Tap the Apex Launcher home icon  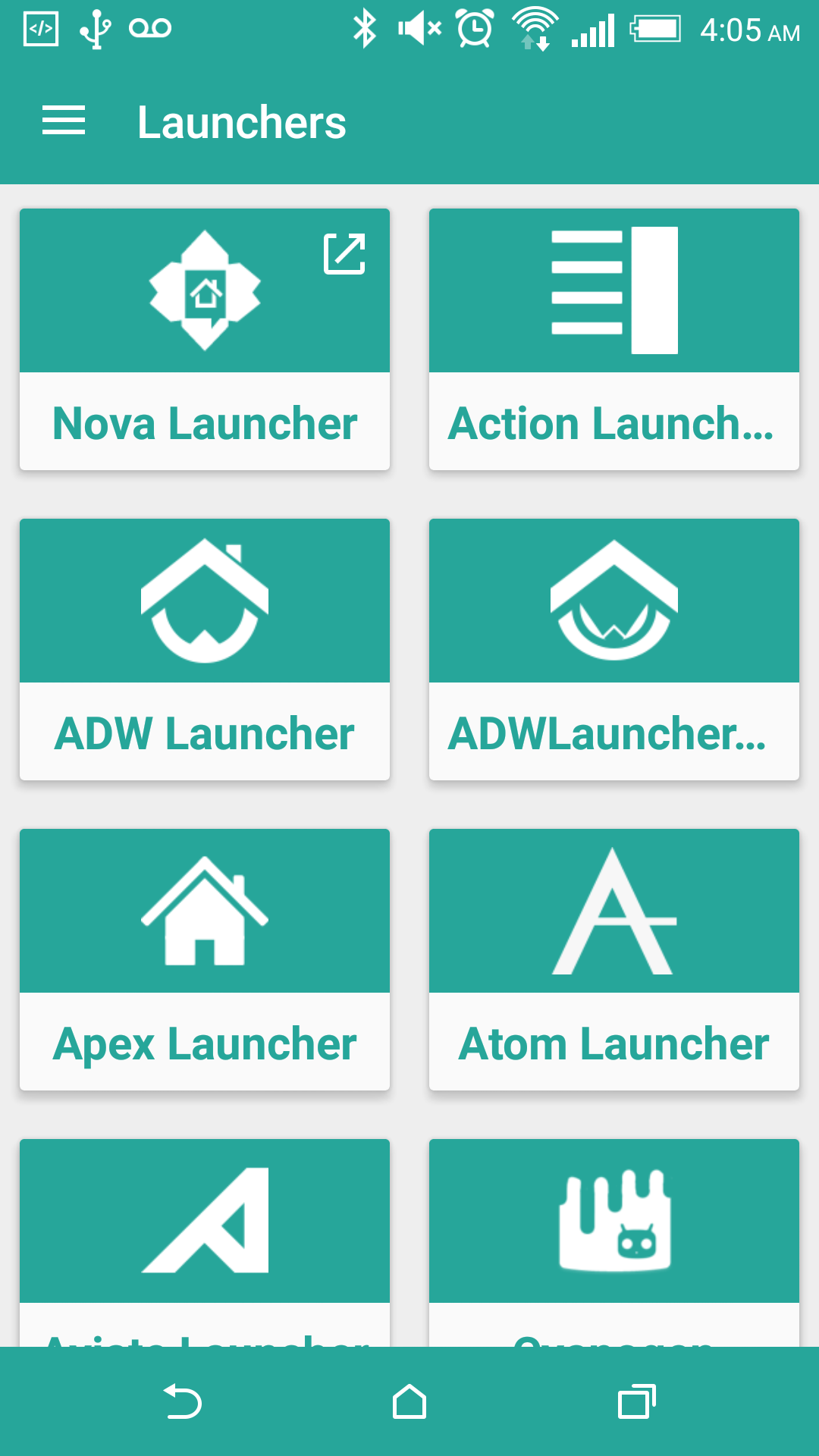click(205, 910)
